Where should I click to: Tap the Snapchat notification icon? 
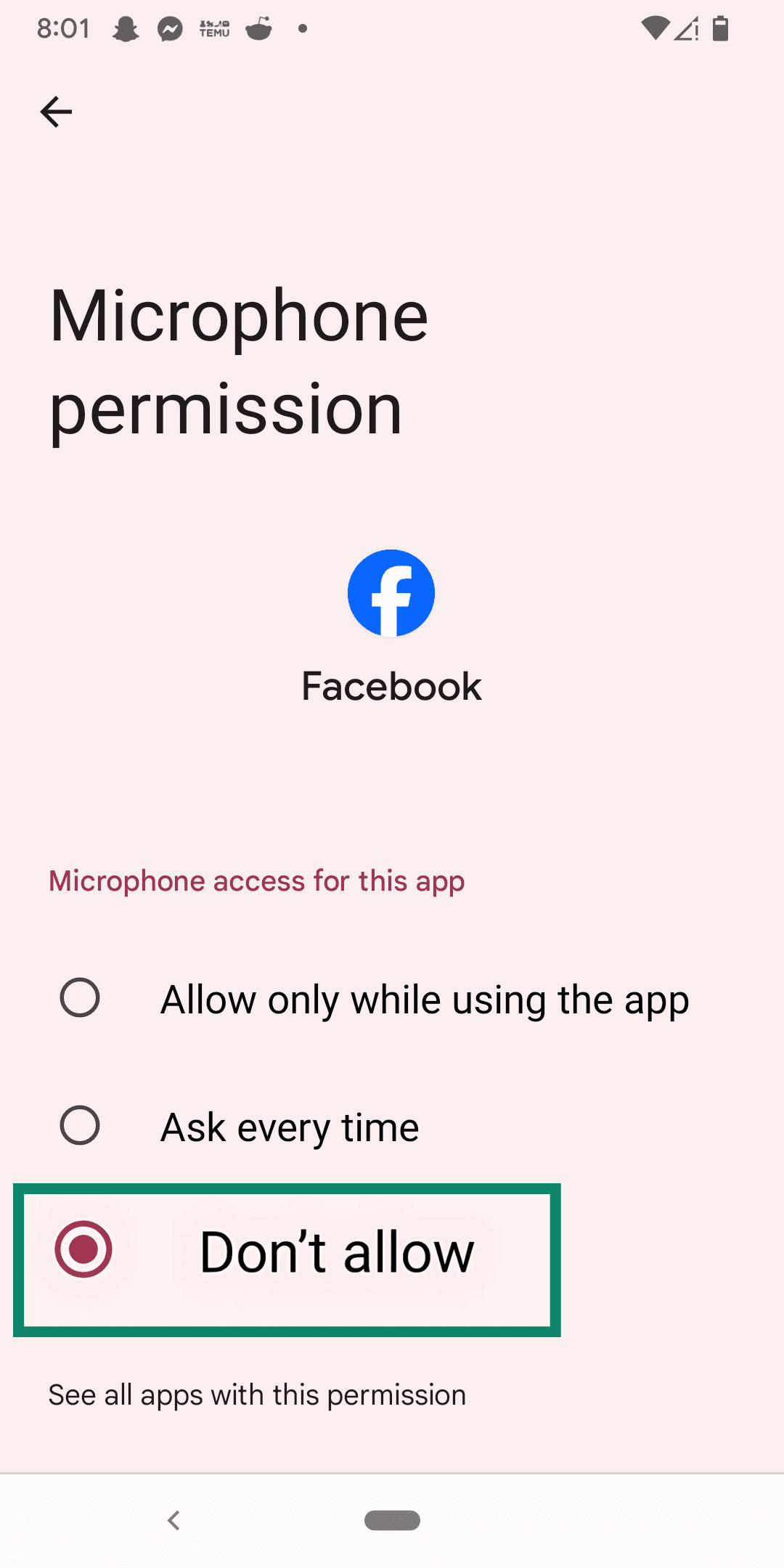point(126,28)
